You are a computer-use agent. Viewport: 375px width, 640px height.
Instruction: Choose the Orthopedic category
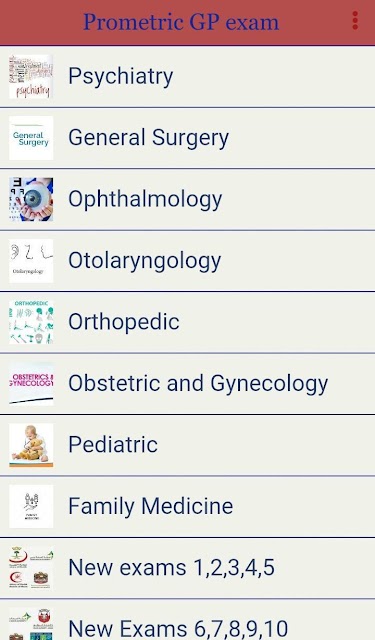point(187,322)
